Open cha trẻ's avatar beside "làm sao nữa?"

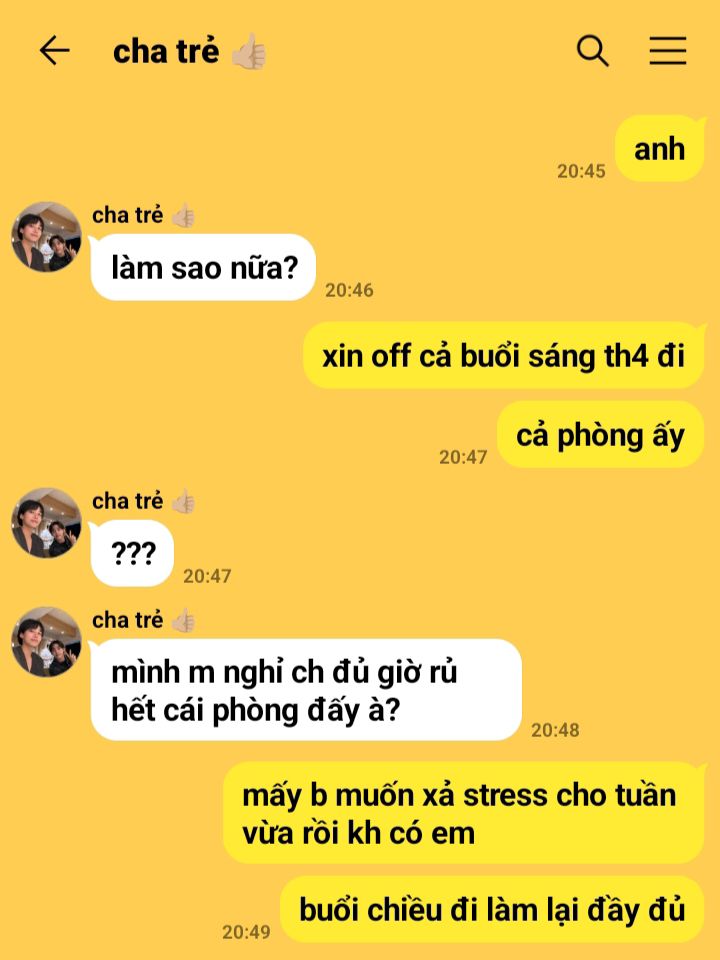pos(46,237)
